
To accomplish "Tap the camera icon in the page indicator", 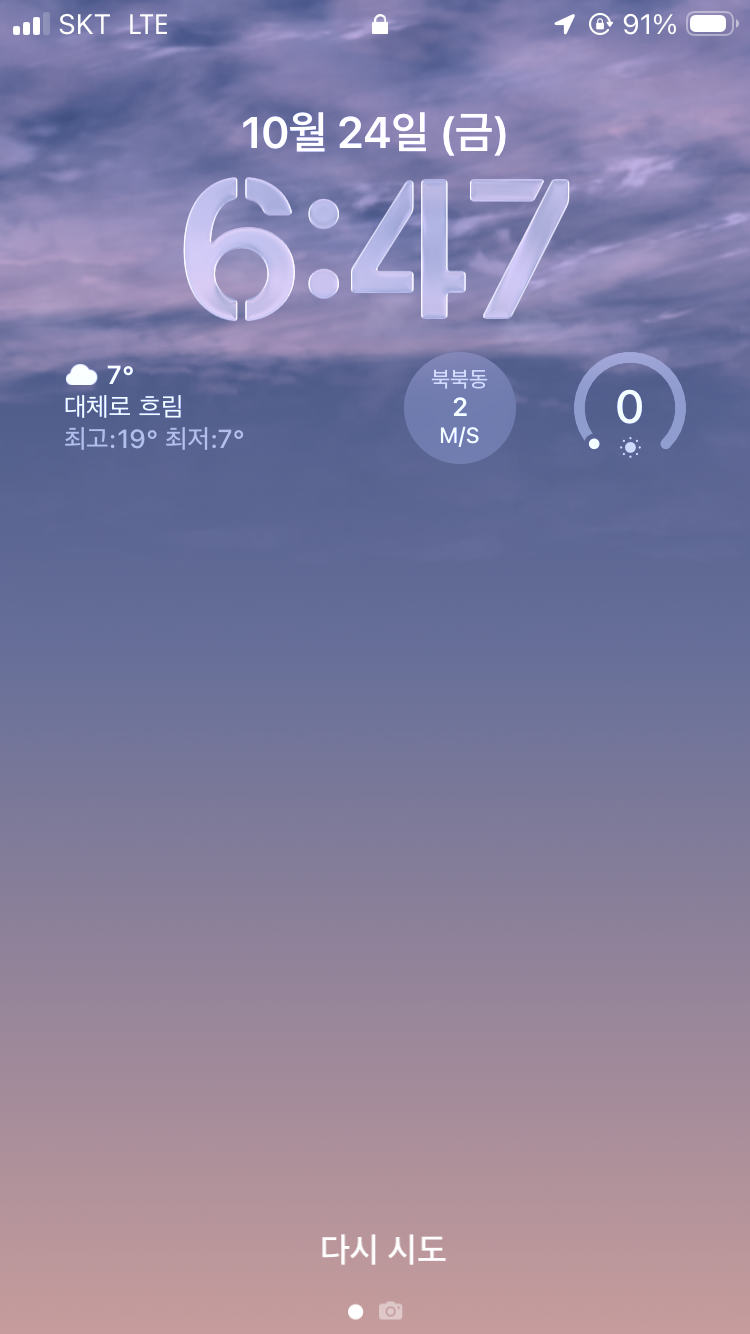I will (391, 1311).
